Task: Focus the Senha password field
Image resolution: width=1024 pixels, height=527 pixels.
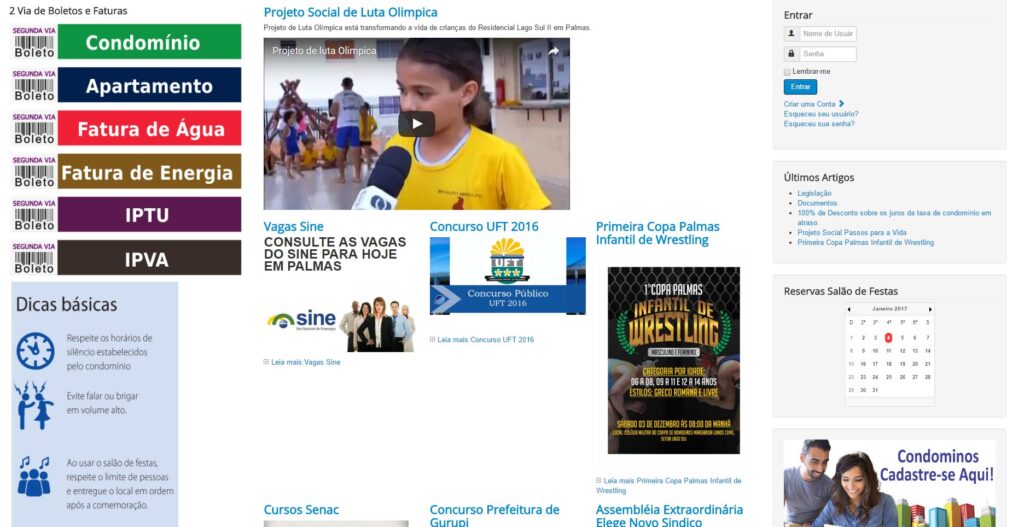Action: click(x=827, y=54)
